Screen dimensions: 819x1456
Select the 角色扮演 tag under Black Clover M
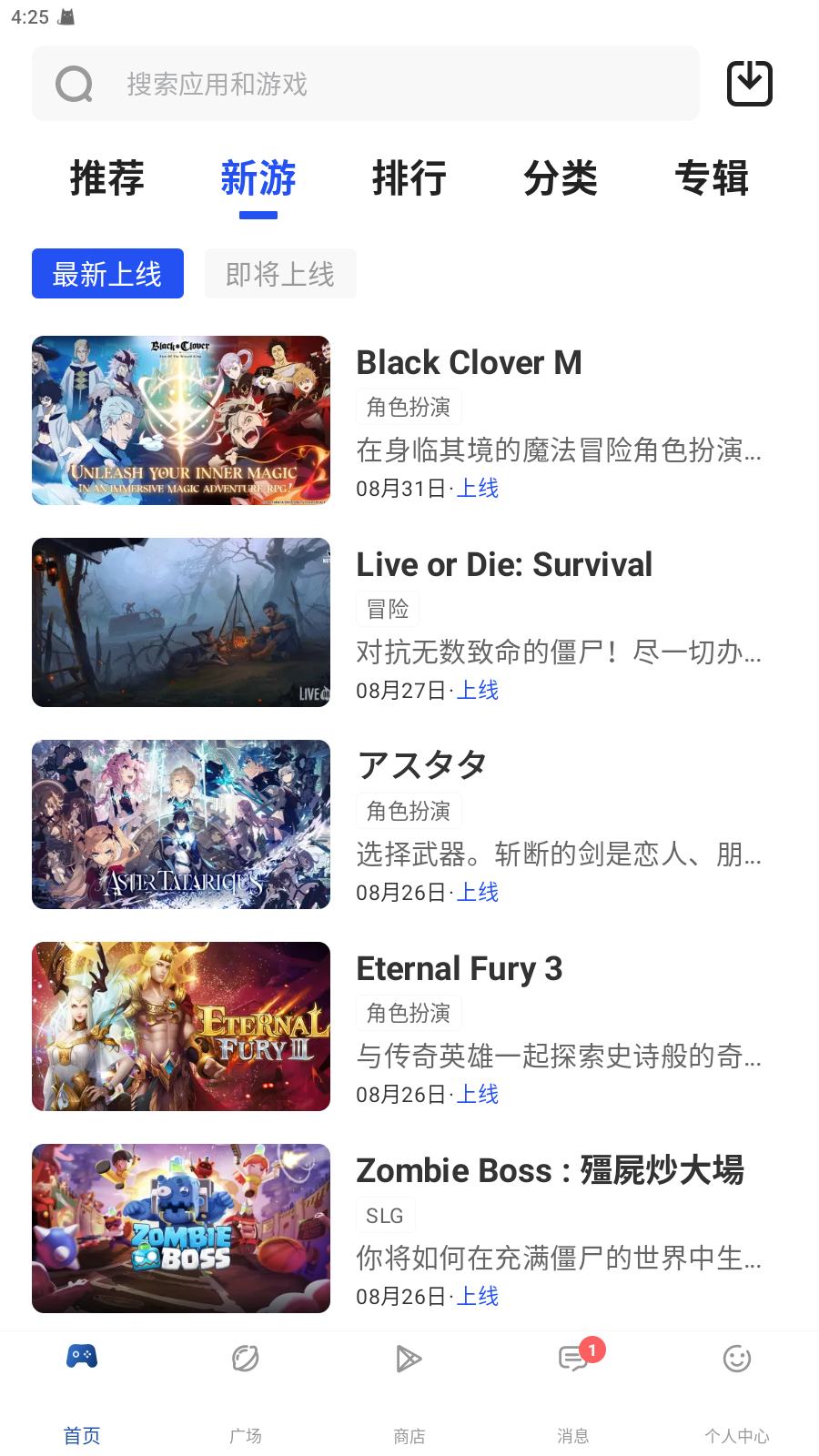pyautogui.click(x=408, y=407)
